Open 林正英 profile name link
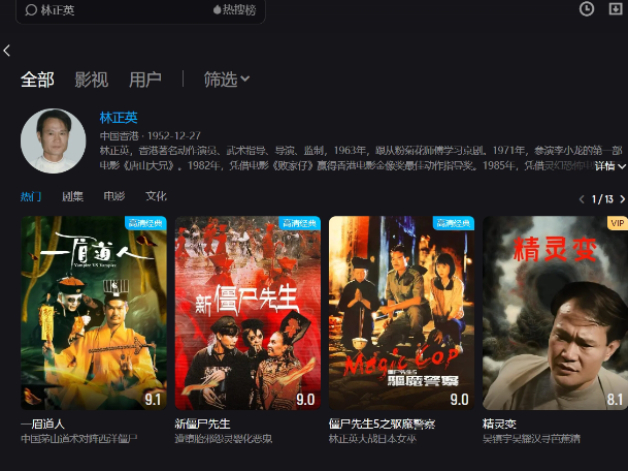Viewport: 628px width, 471px height. 118,118
